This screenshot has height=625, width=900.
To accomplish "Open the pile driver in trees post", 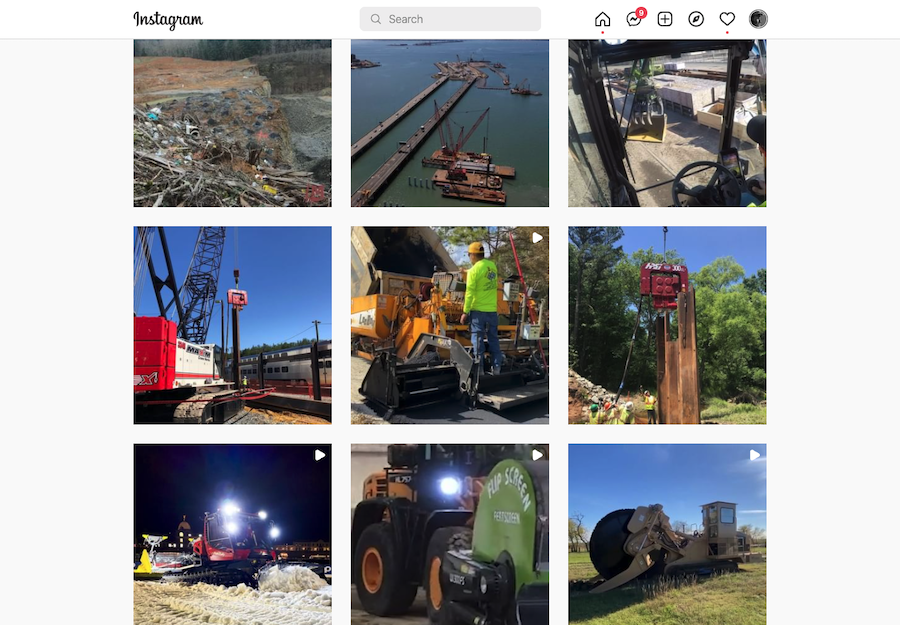I will 667,325.
